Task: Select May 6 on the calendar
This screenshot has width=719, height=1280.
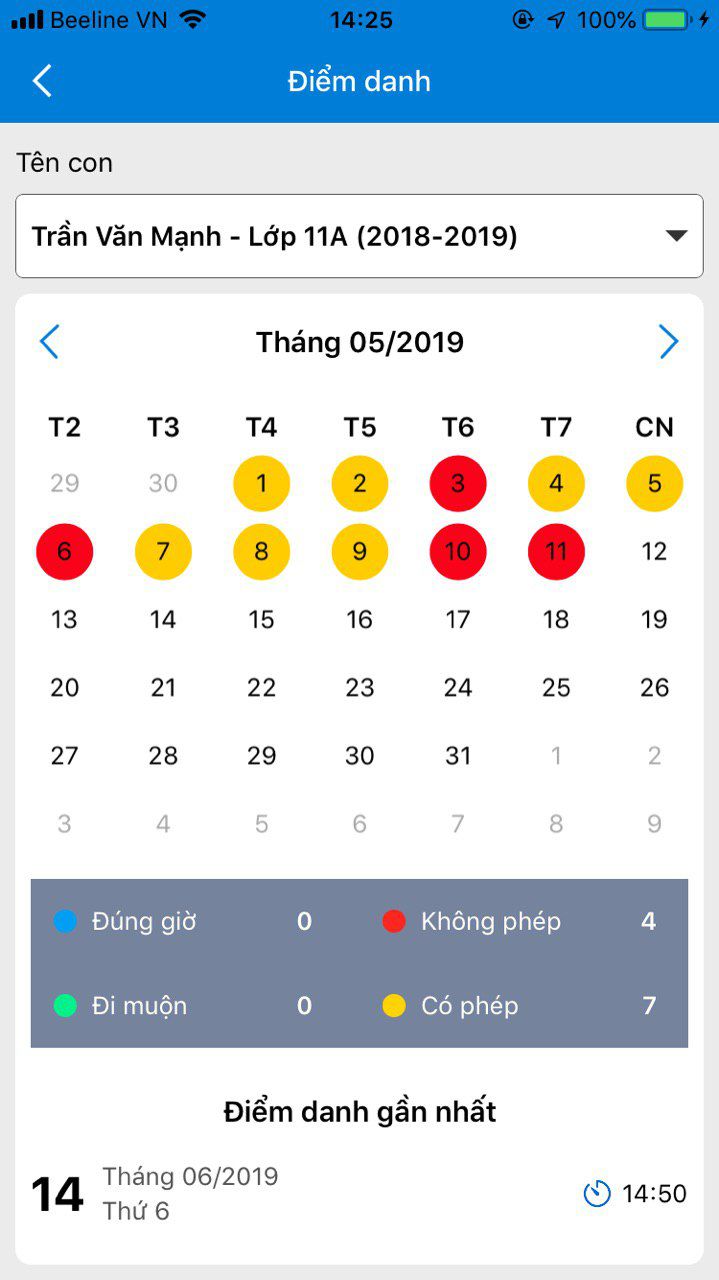Action: point(64,552)
